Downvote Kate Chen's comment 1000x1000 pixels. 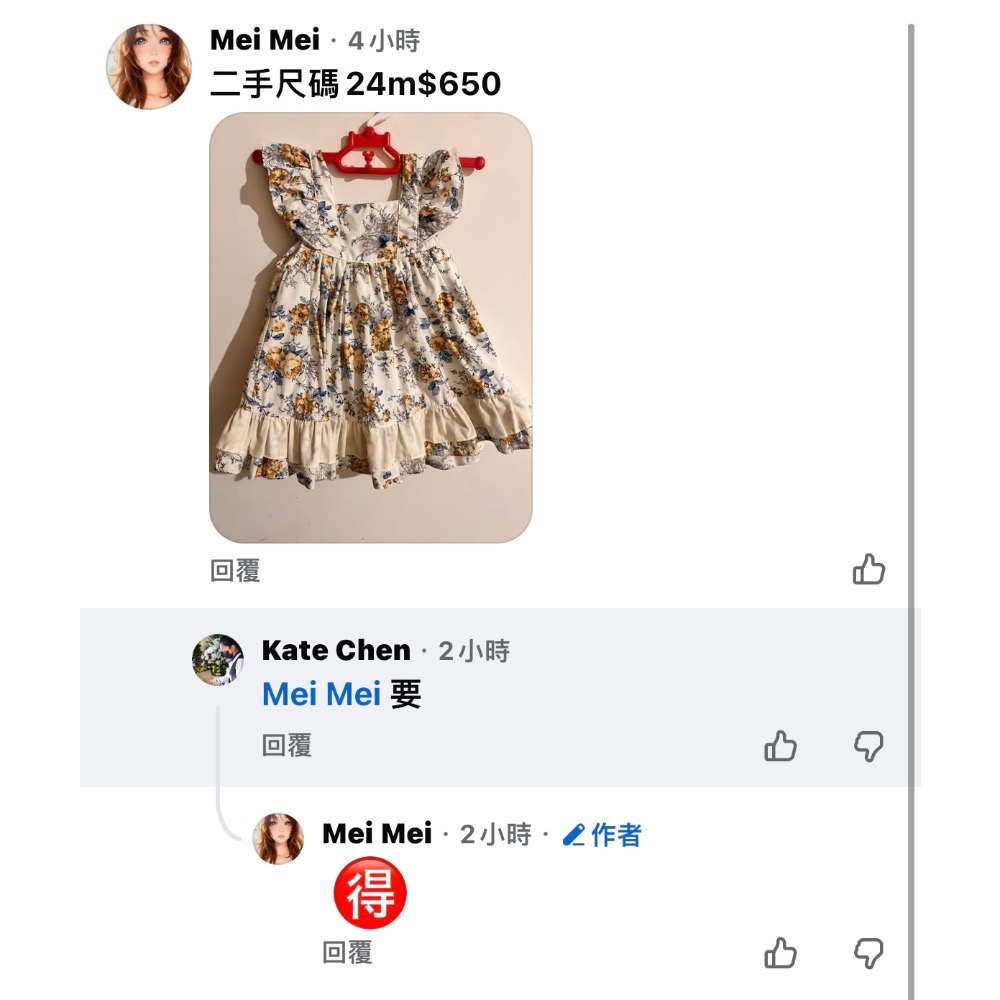click(868, 746)
